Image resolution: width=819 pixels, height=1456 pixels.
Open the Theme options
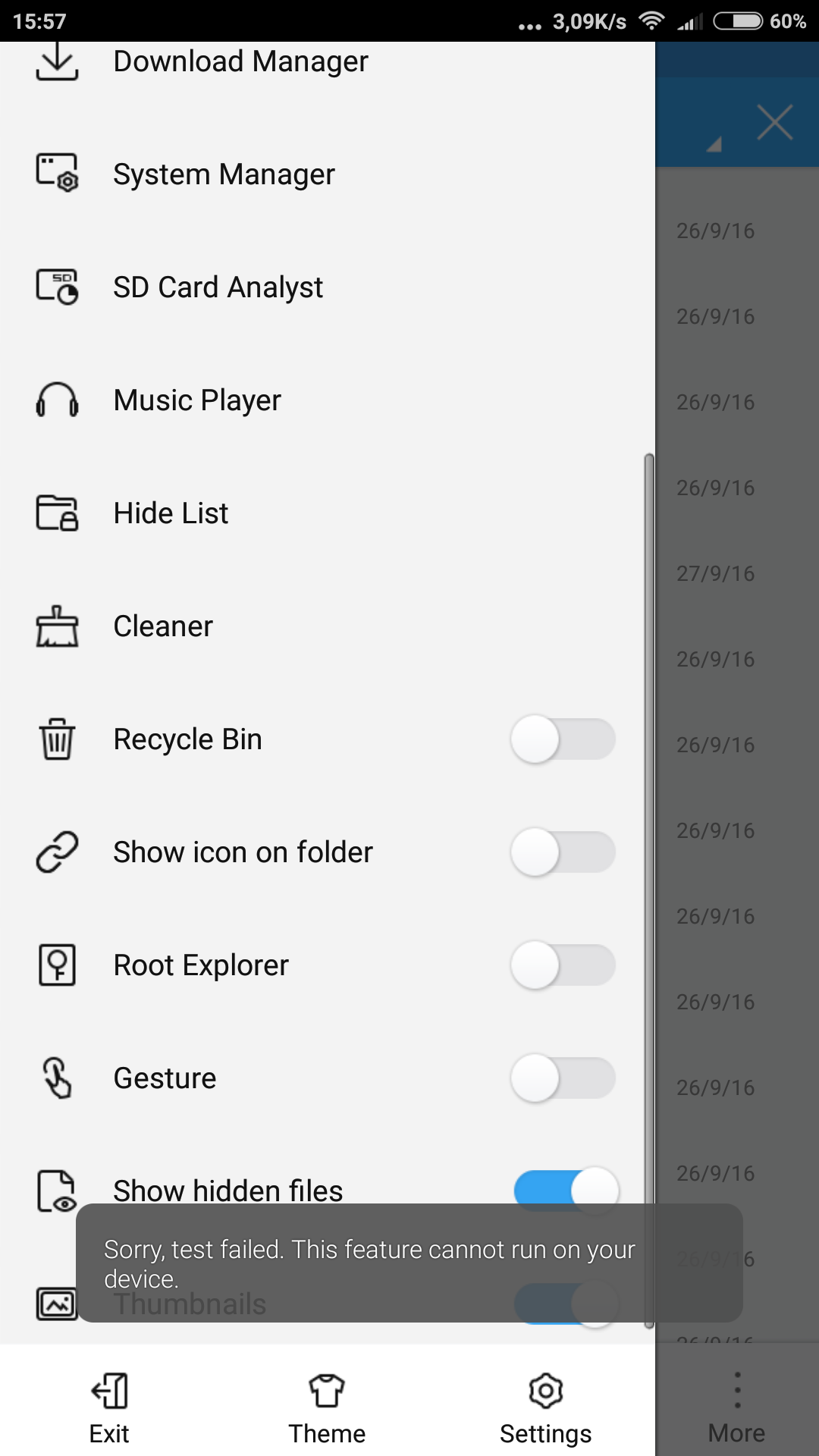click(x=327, y=1409)
